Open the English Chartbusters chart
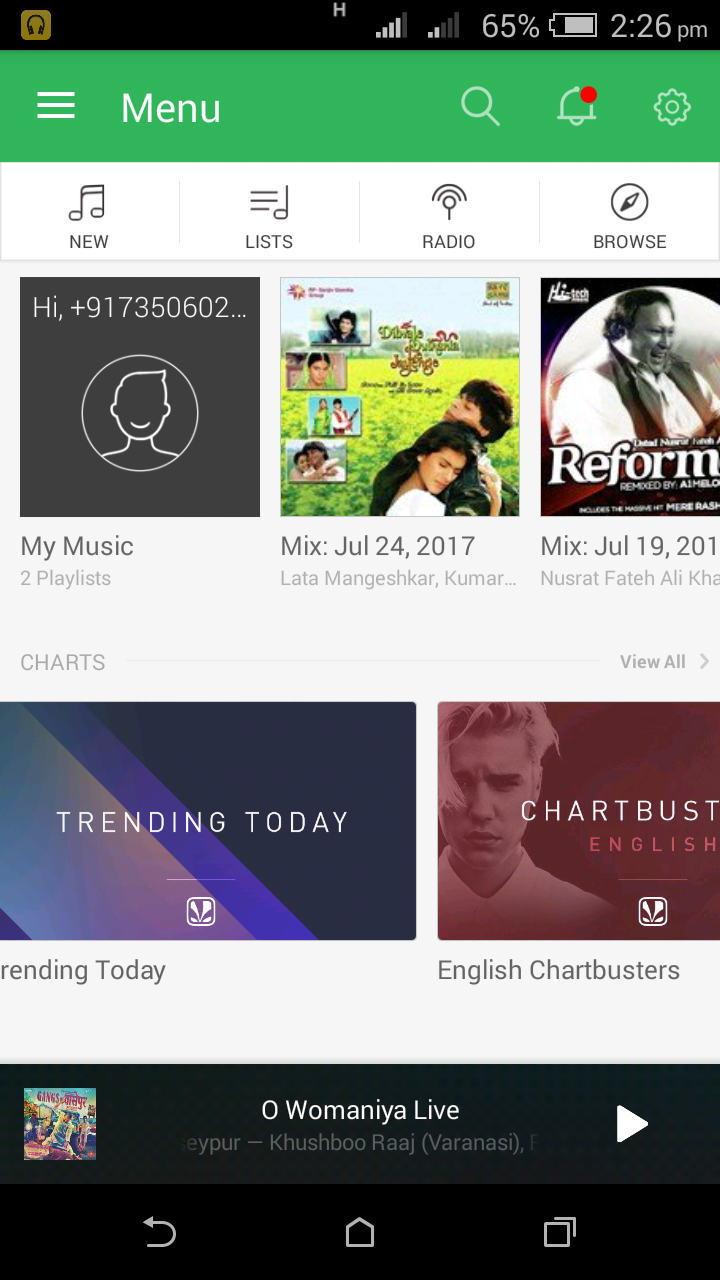 (578, 821)
